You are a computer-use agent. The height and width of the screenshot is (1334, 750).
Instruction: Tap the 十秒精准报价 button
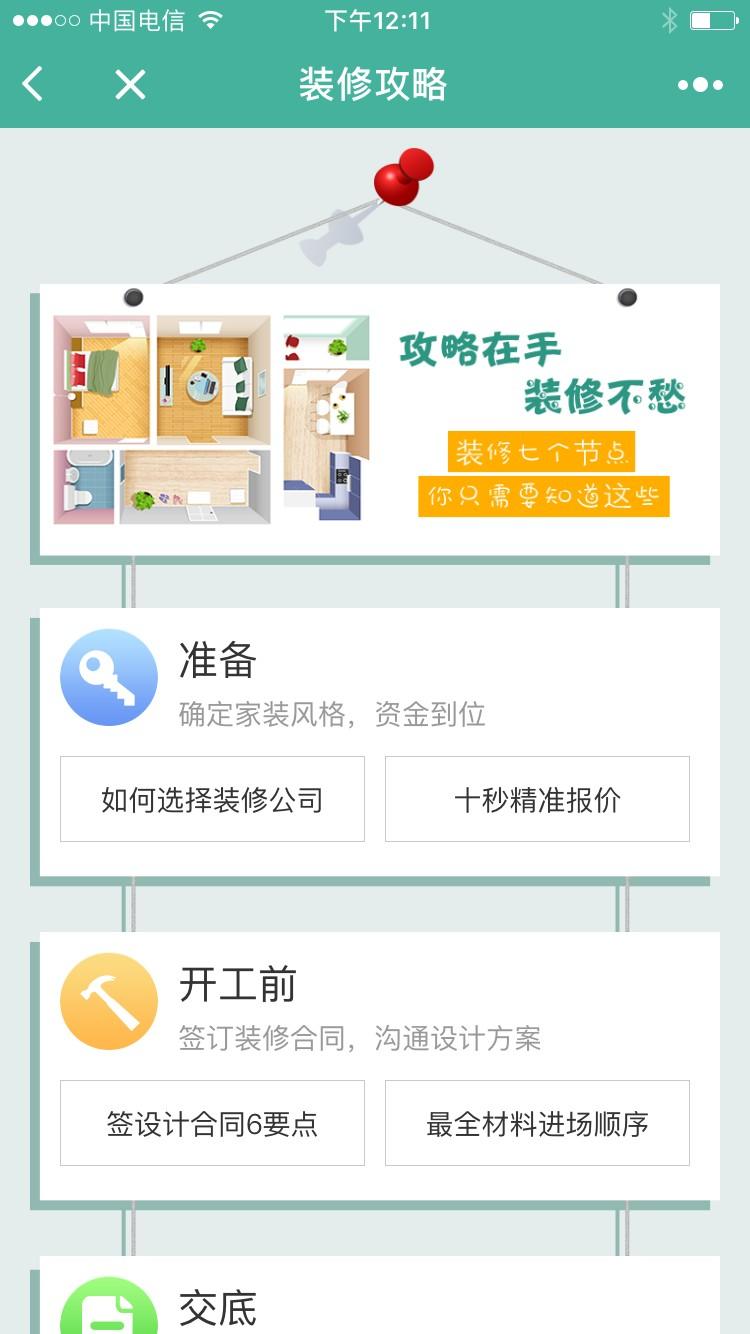tap(537, 799)
